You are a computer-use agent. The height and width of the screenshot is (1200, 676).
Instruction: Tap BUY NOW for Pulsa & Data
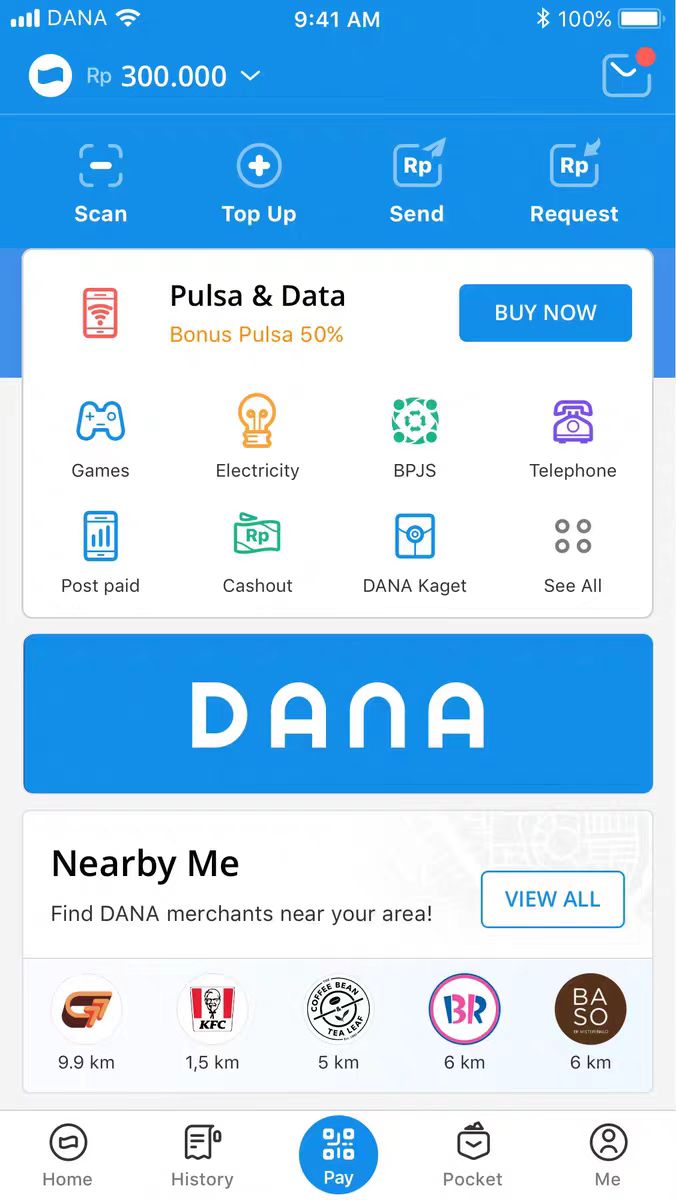[x=545, y=313]
